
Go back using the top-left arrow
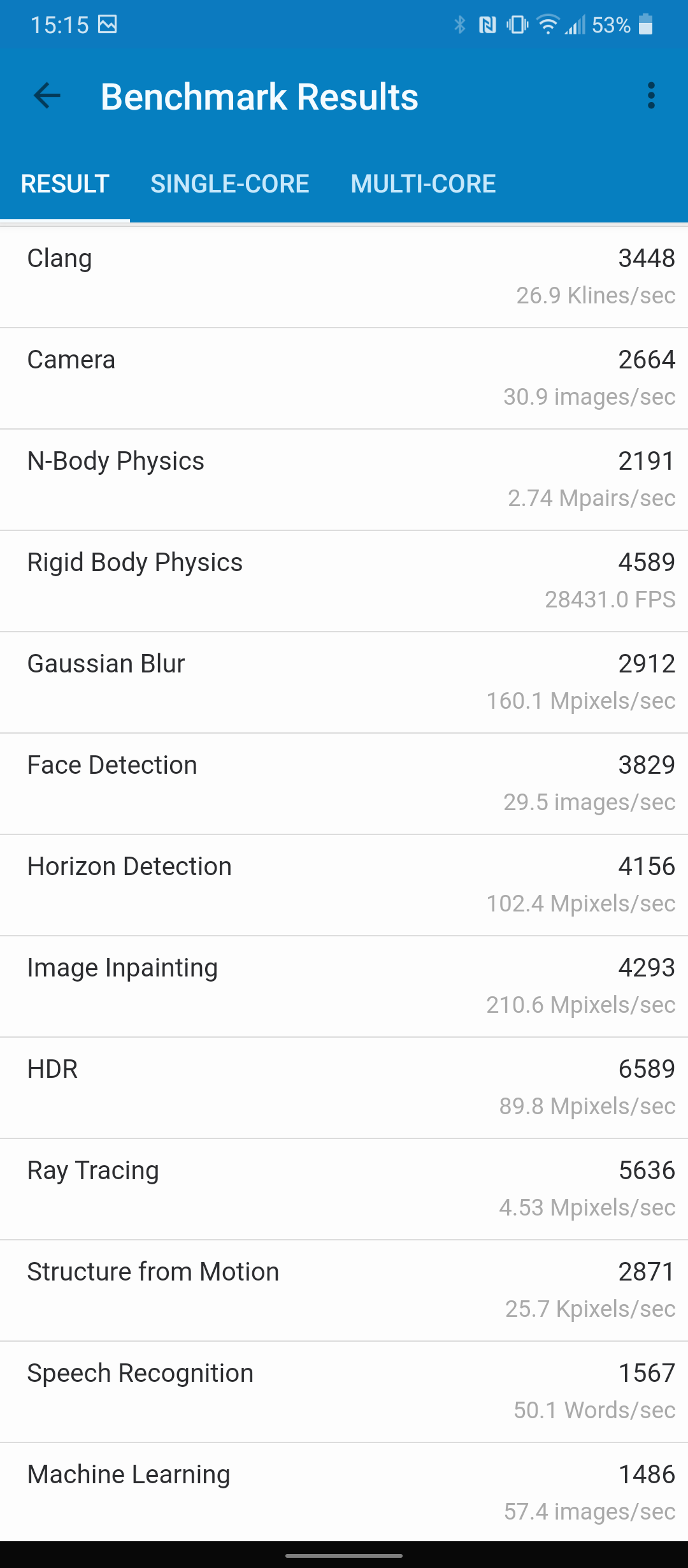(47, 96)
